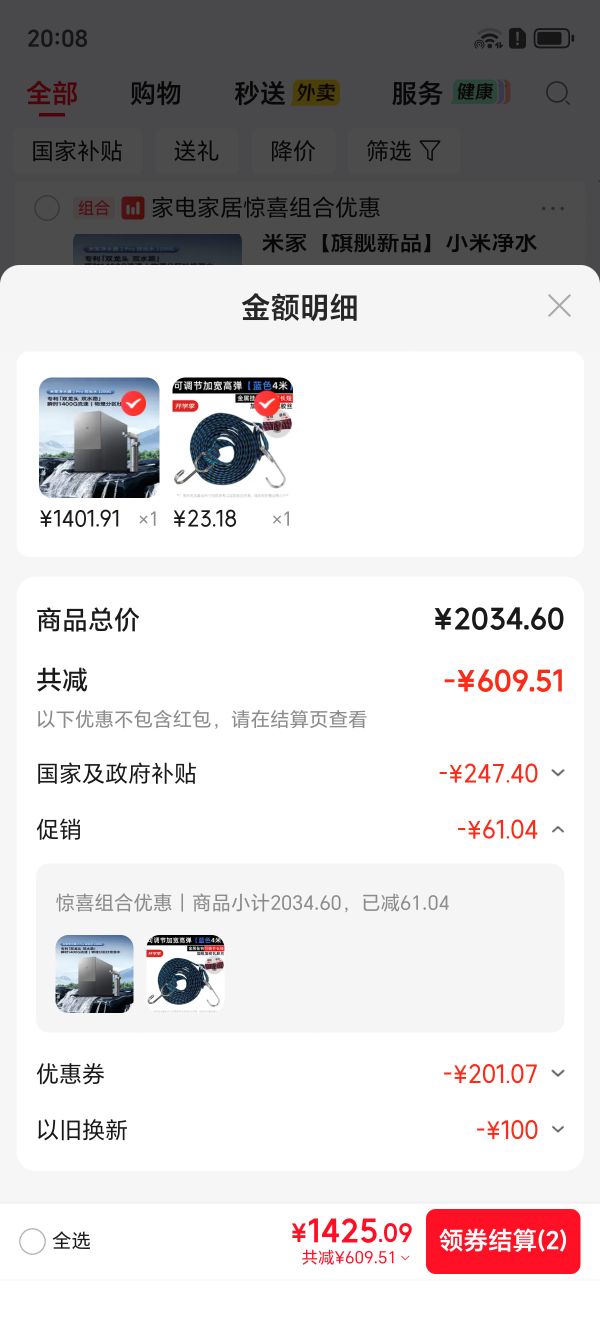Tap 领券结算(2) to check out
The image size is (600, 1326).
click(x=503, y=1241)
